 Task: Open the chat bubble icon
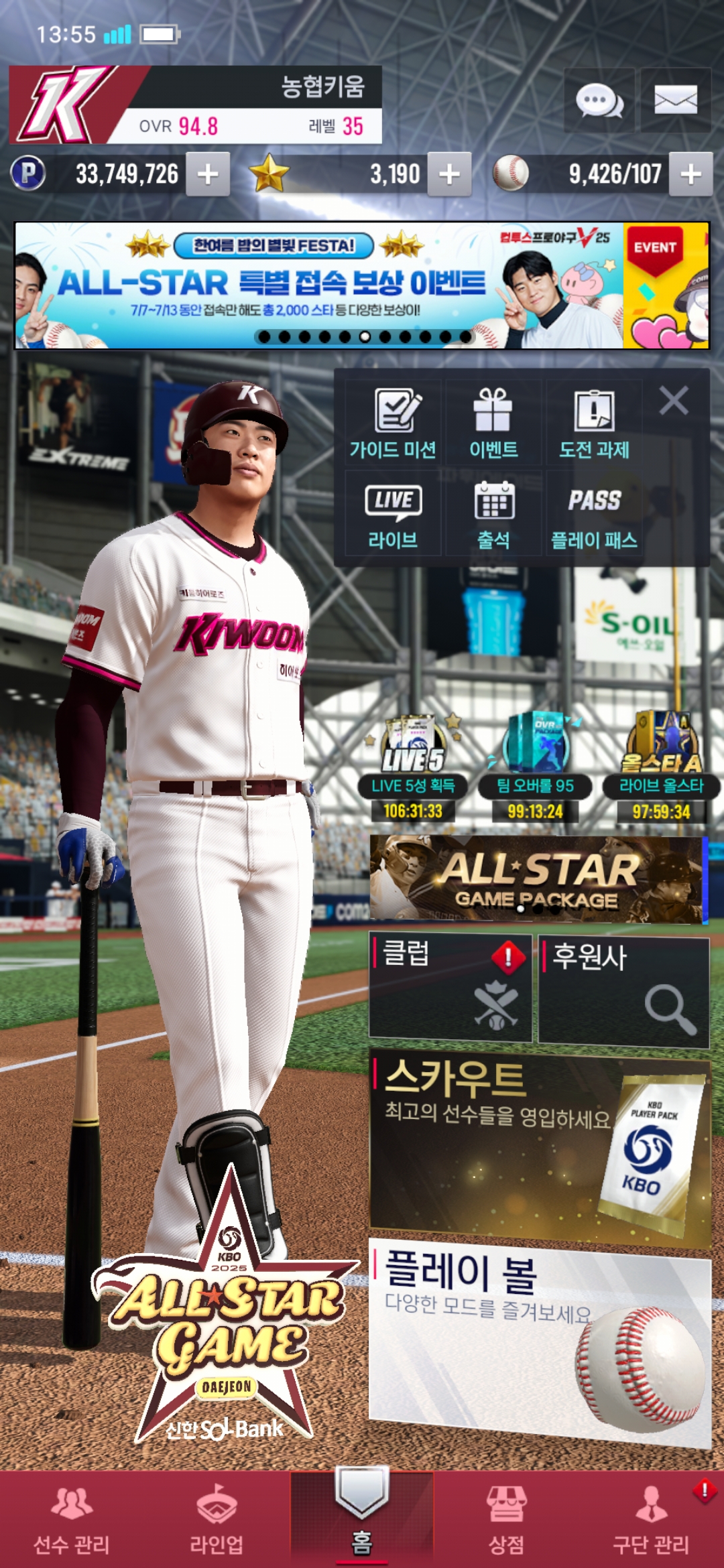(x=599, y=101)
